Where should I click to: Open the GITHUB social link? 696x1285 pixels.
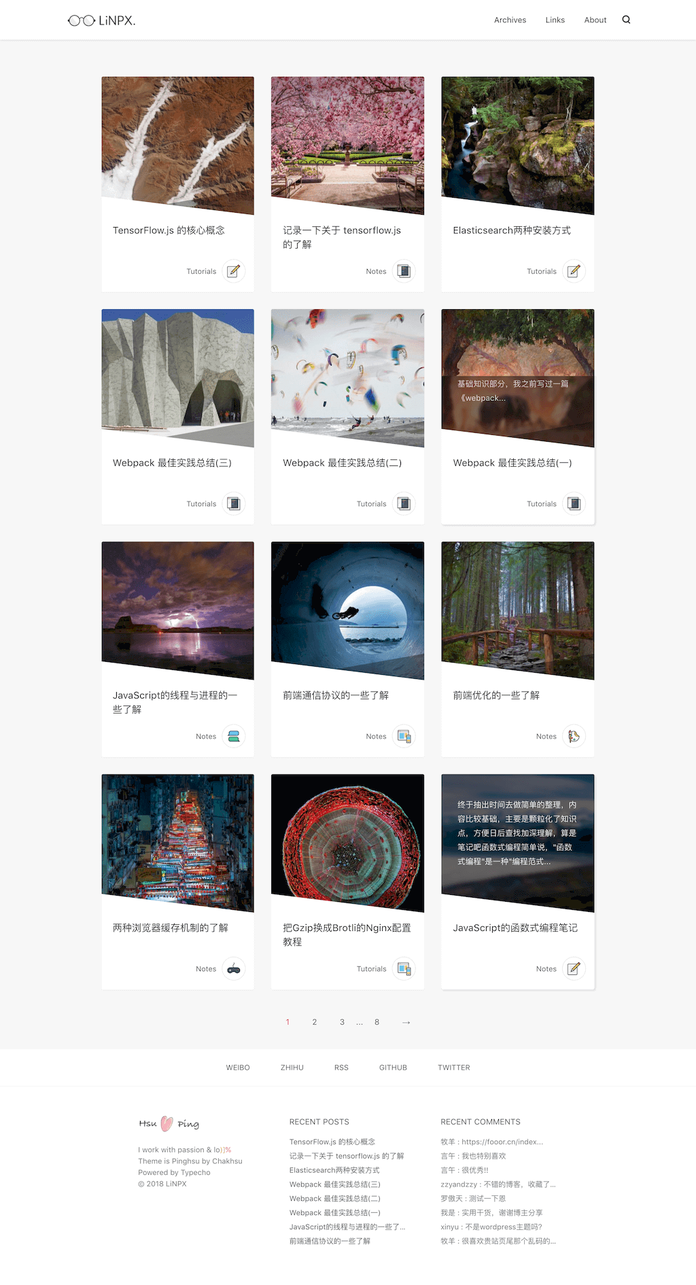click(x=393, y=1068)
